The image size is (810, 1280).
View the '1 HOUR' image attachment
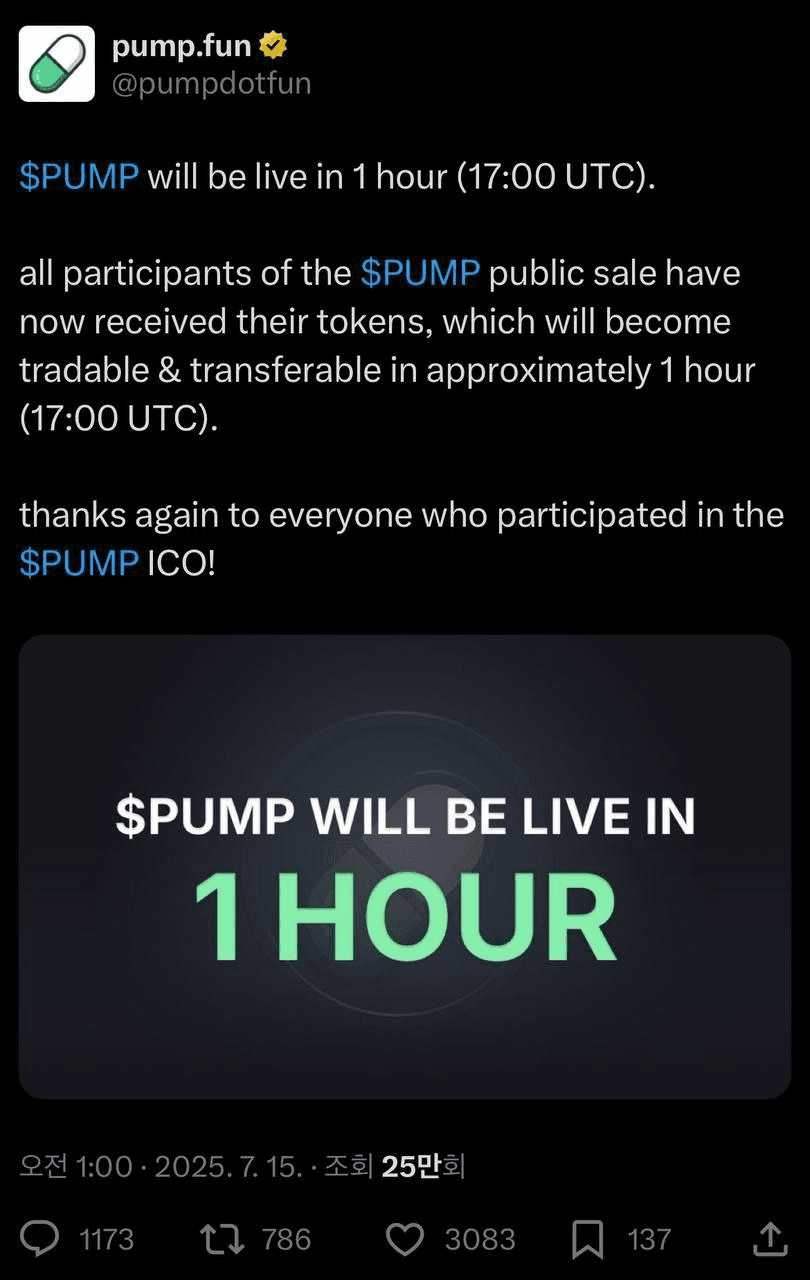tap(405, 866)
